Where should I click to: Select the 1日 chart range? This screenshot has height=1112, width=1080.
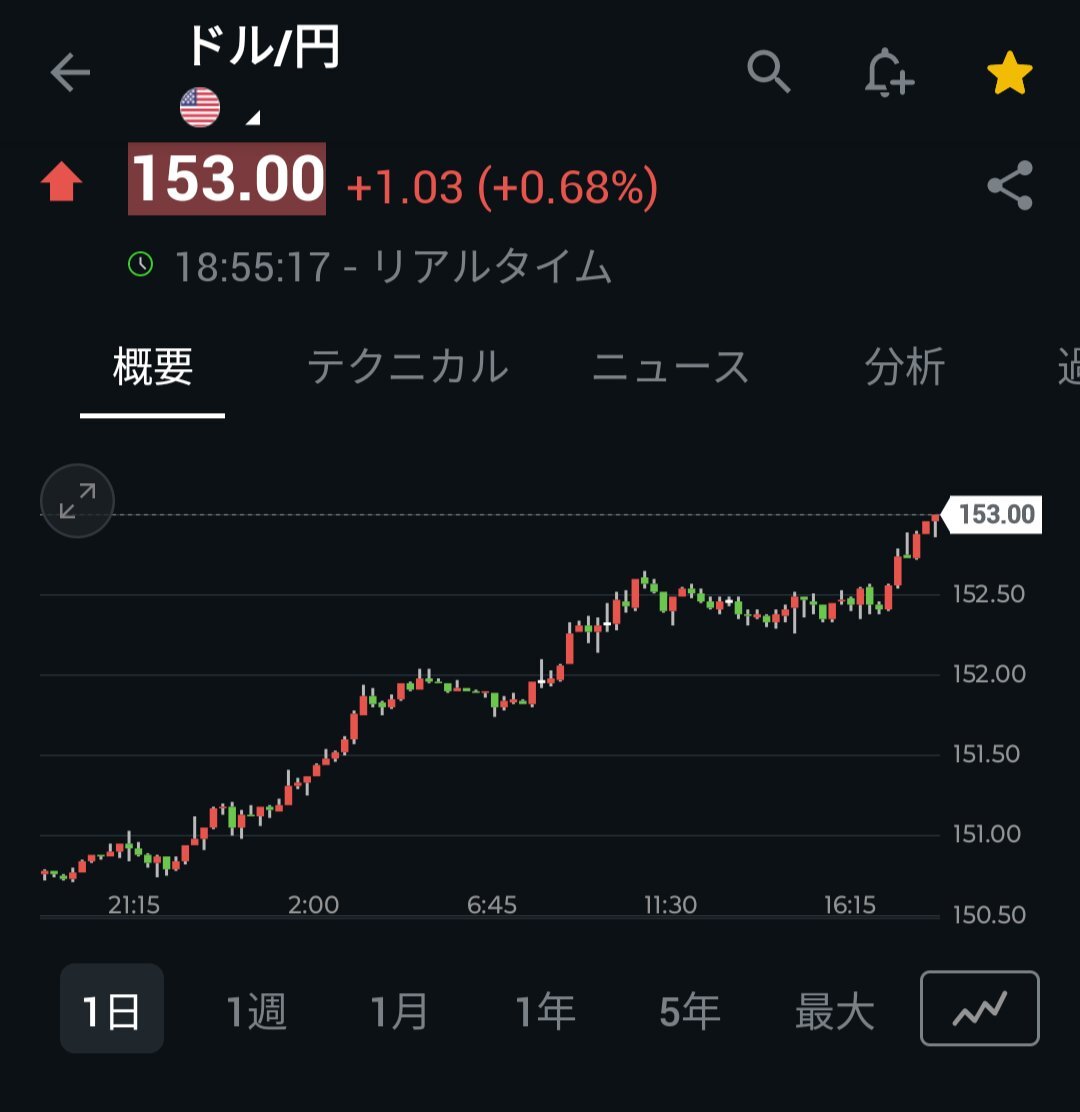(x=111, y=1013)
